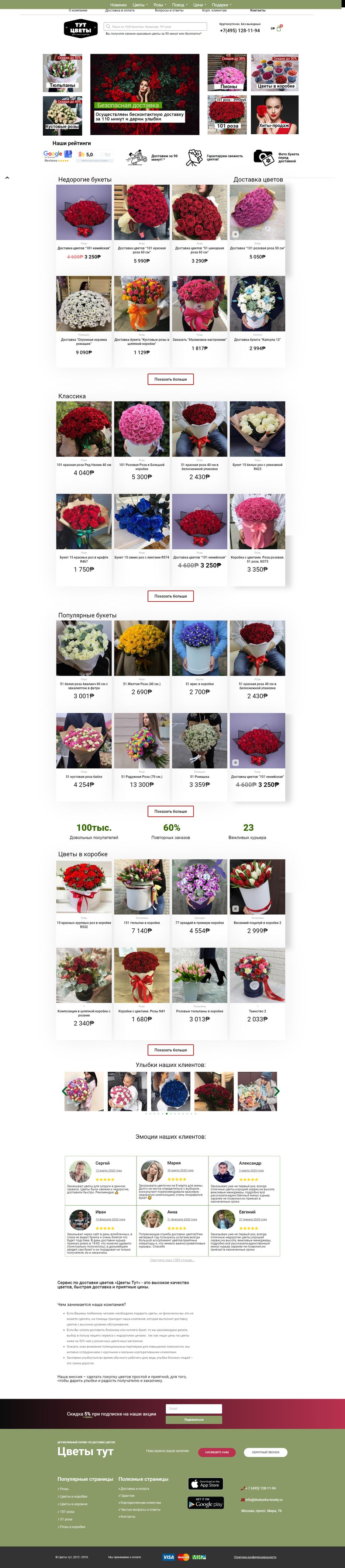Image resolution: width=345 pixels, height=1568 pixels.
Task: Show more items under Цветы в коробке
Action: coord(171,1050)
